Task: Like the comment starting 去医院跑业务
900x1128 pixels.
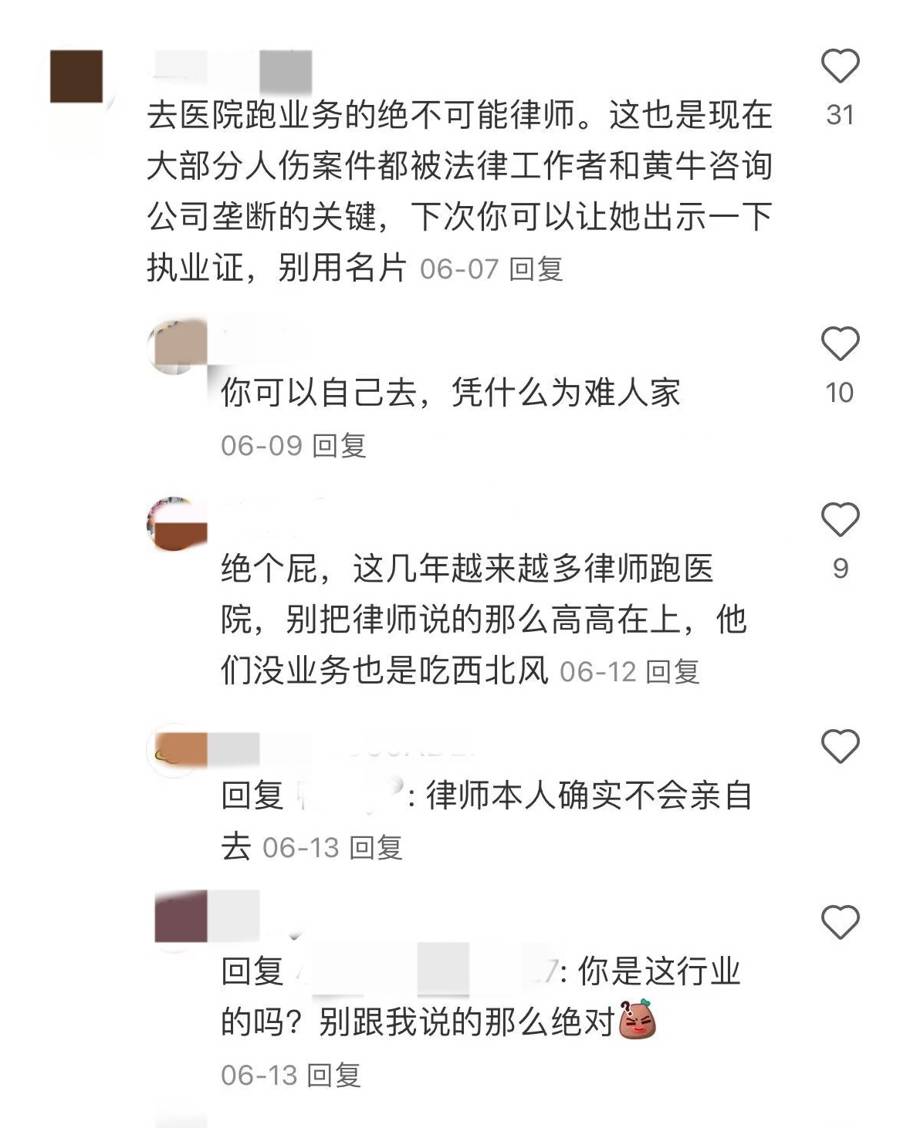Action: (839, 66)
